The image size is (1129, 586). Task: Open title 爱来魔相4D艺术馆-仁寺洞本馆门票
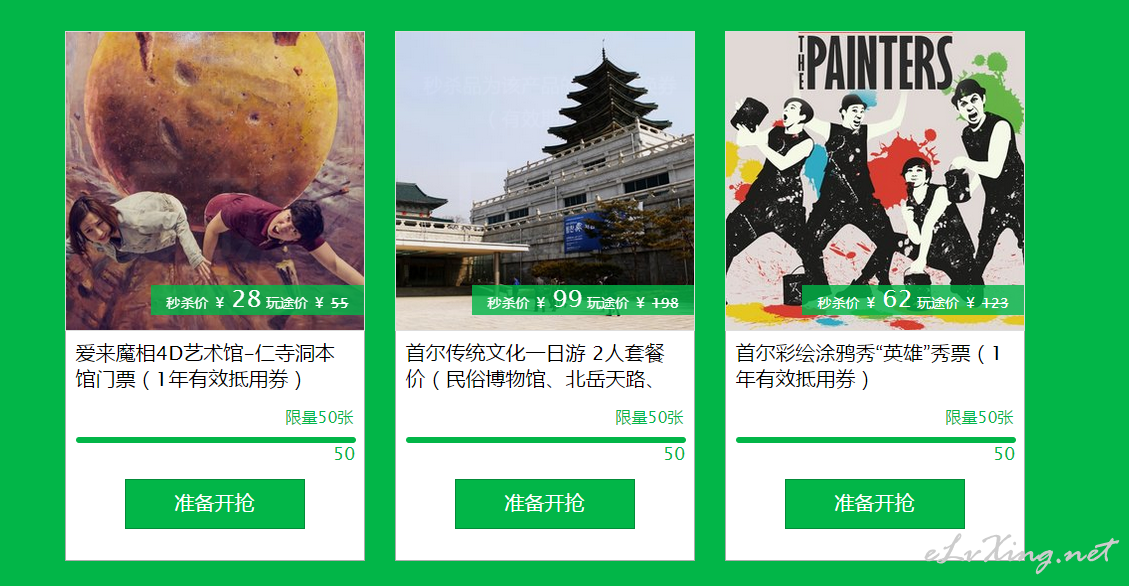205,366
